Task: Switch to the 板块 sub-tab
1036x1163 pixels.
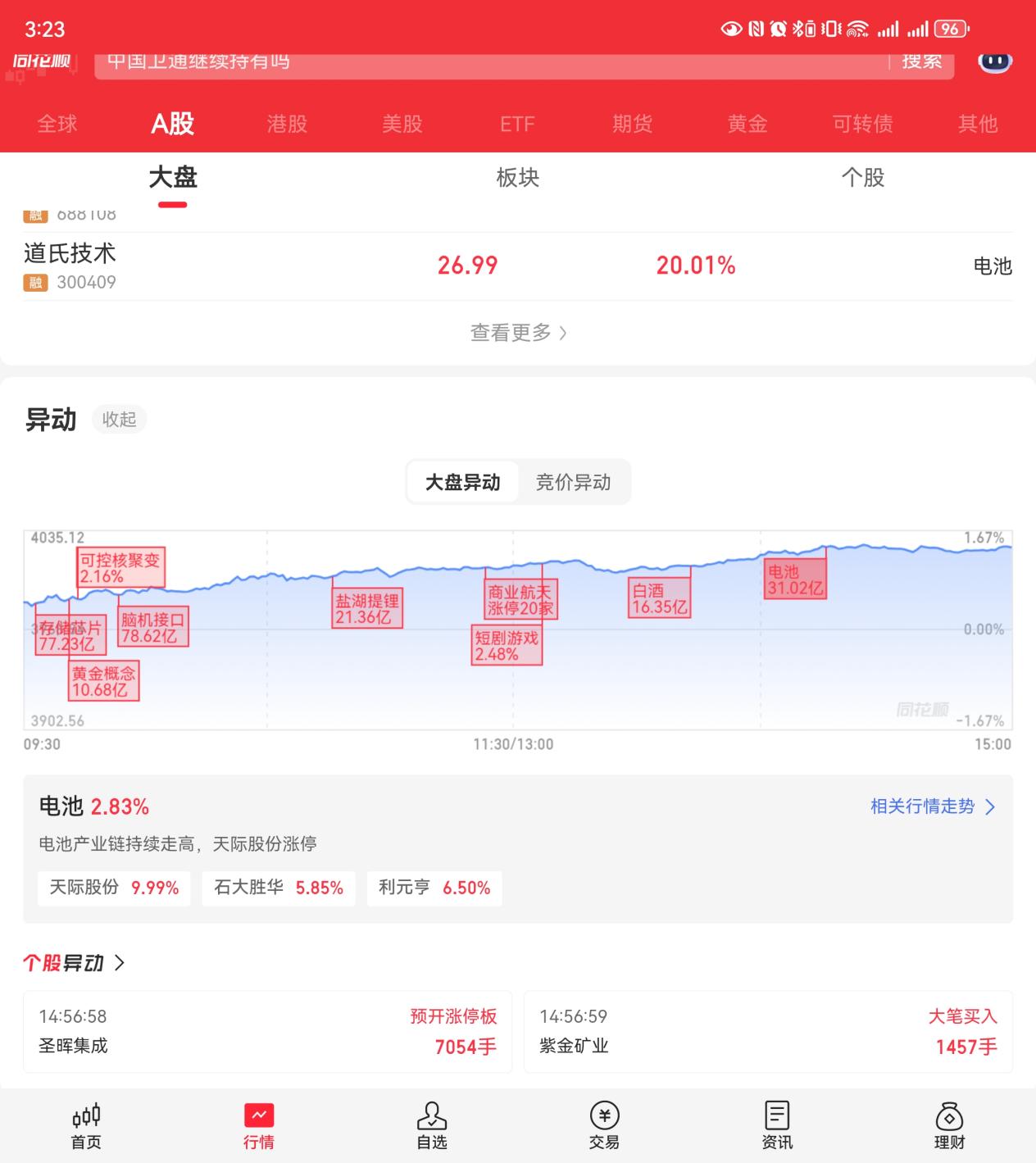Action: click(517, 178)
